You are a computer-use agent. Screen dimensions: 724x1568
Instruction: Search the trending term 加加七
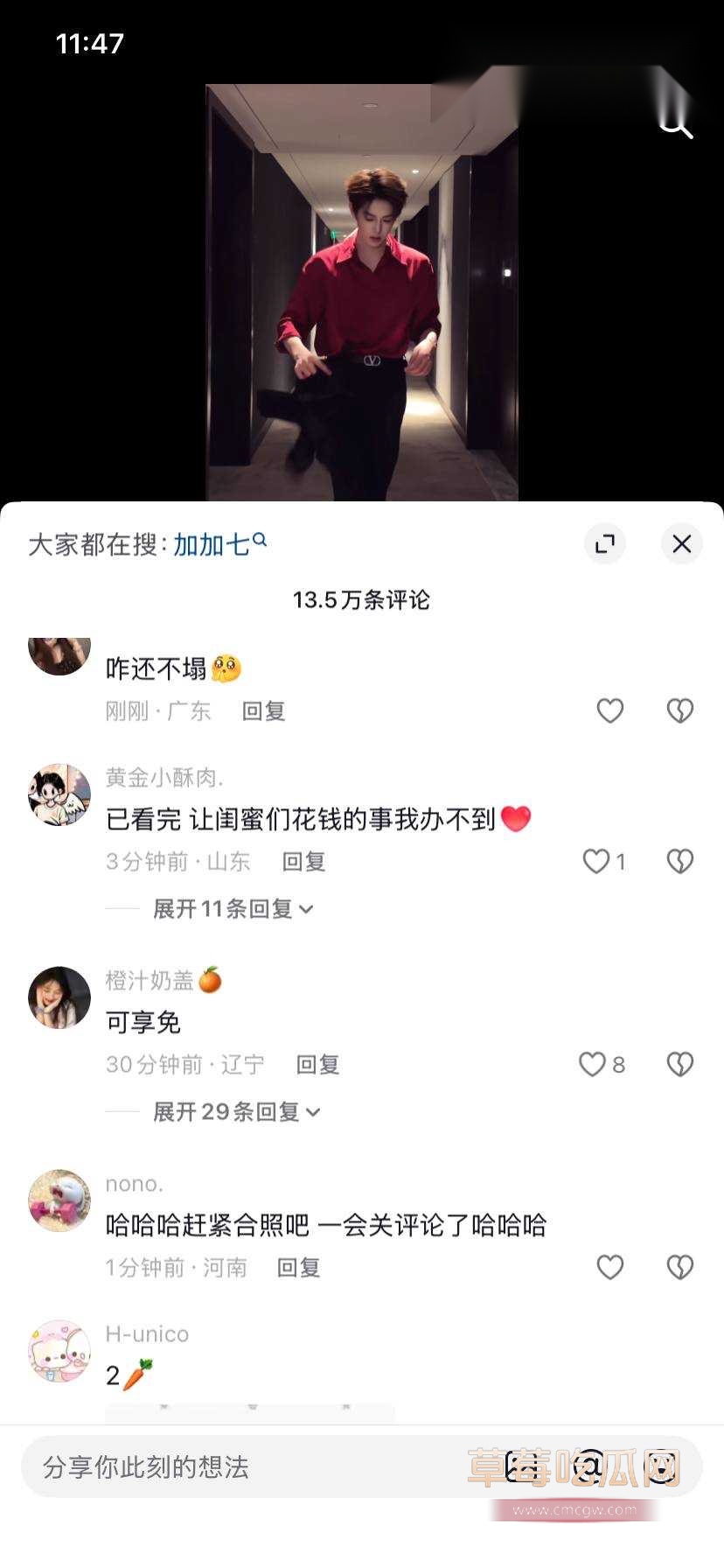point(219,544)
